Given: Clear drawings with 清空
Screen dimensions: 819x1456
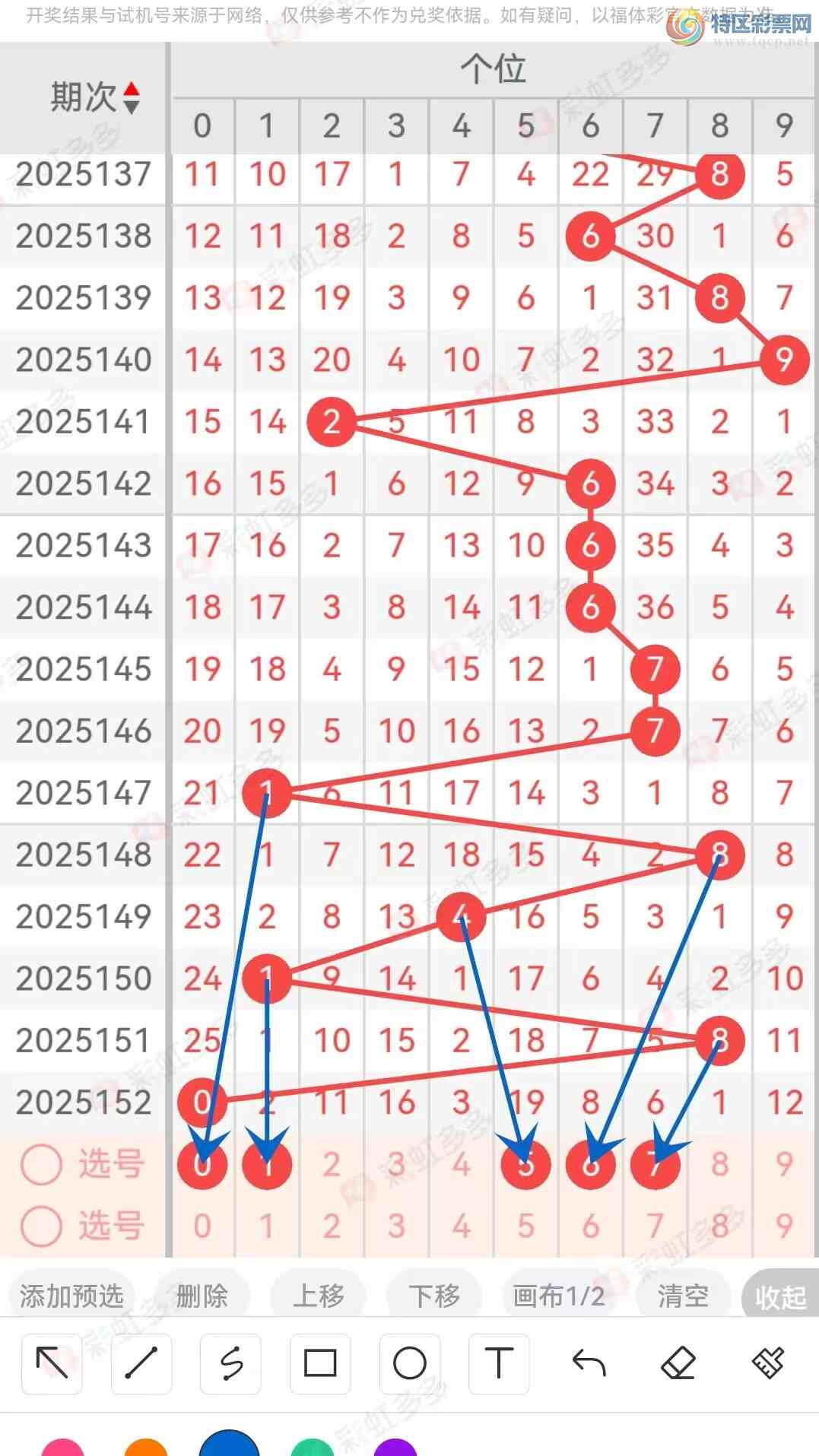Looking at the screenshot, I should (x=683, y=1296).
